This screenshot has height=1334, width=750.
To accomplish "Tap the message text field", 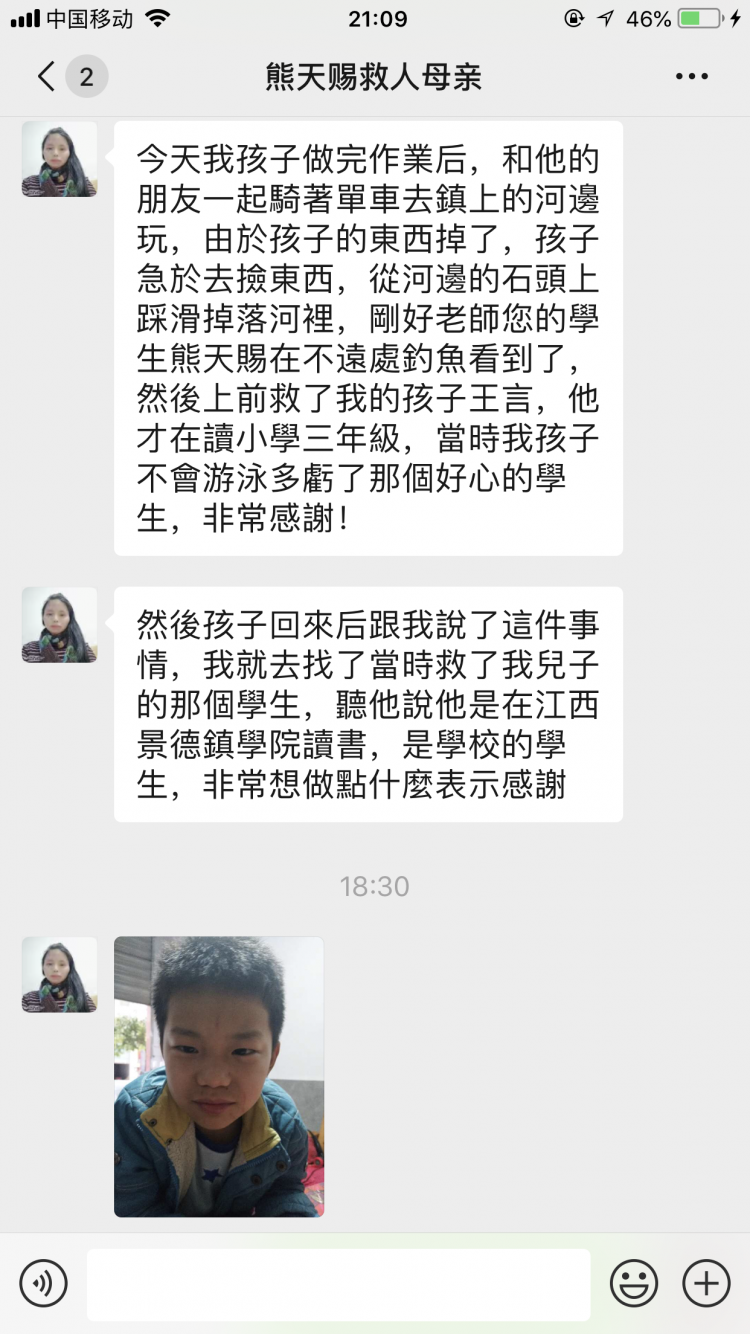I will tap(338, 1283).
